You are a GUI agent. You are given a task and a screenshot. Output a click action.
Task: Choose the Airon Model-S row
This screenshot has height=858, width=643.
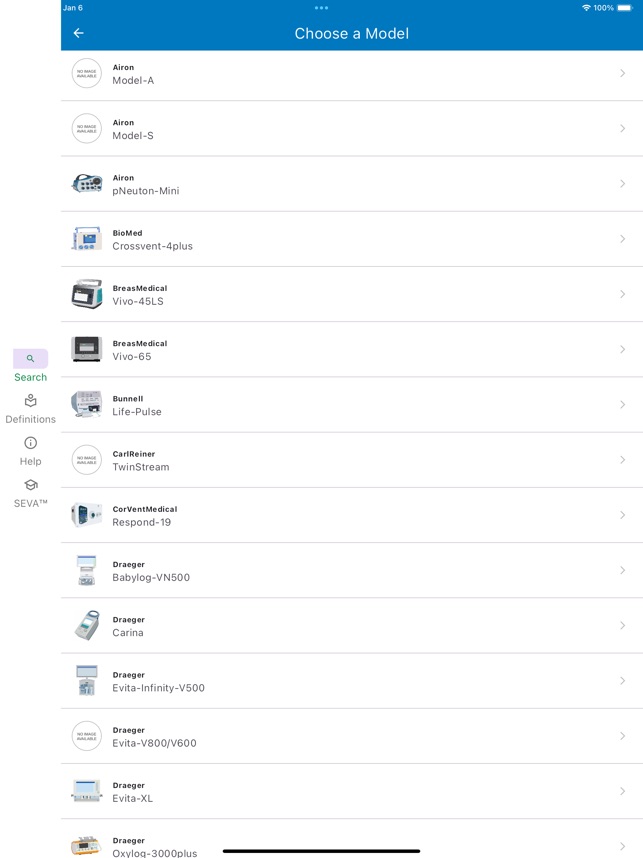[x=351, y=129]
